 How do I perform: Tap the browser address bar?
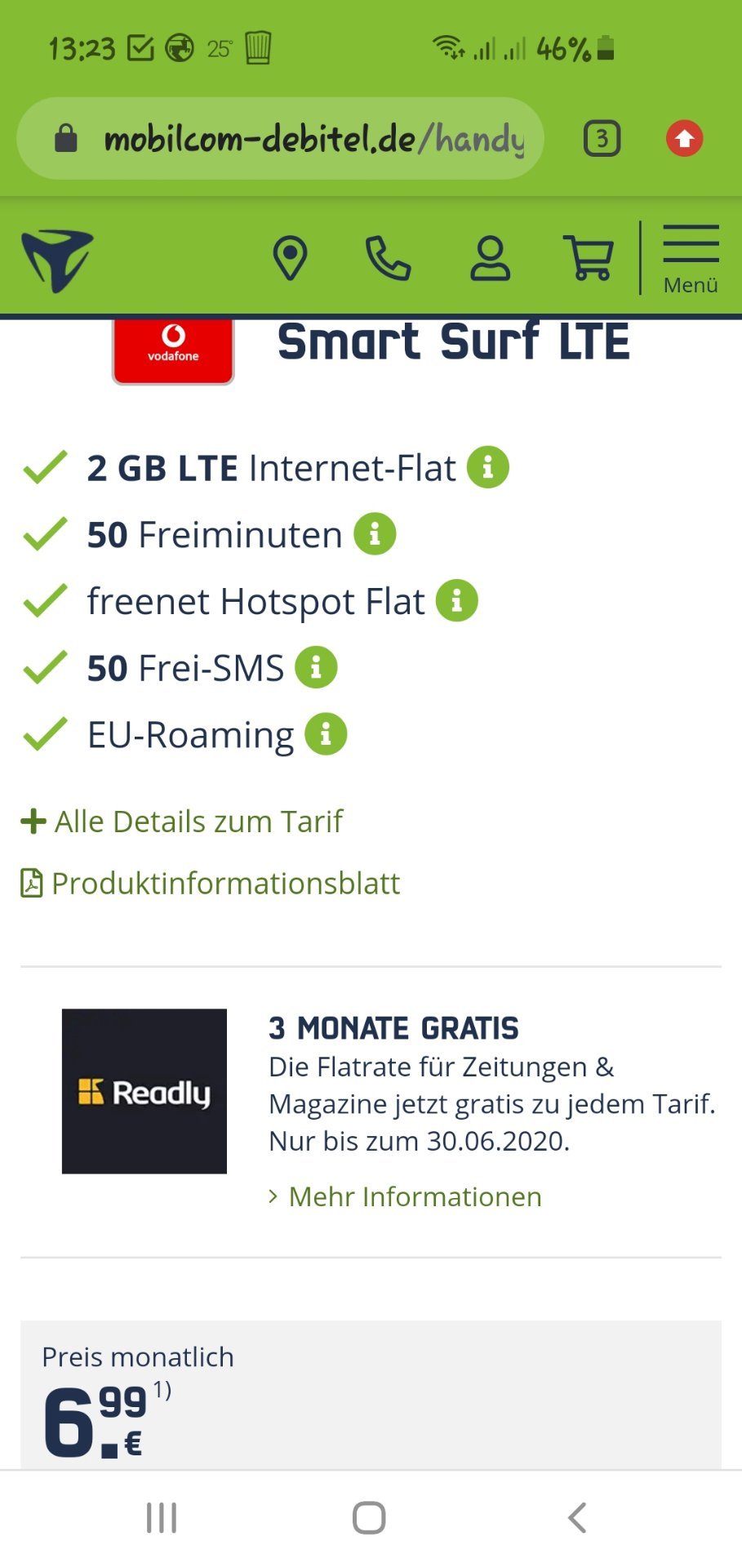point(280,139)
